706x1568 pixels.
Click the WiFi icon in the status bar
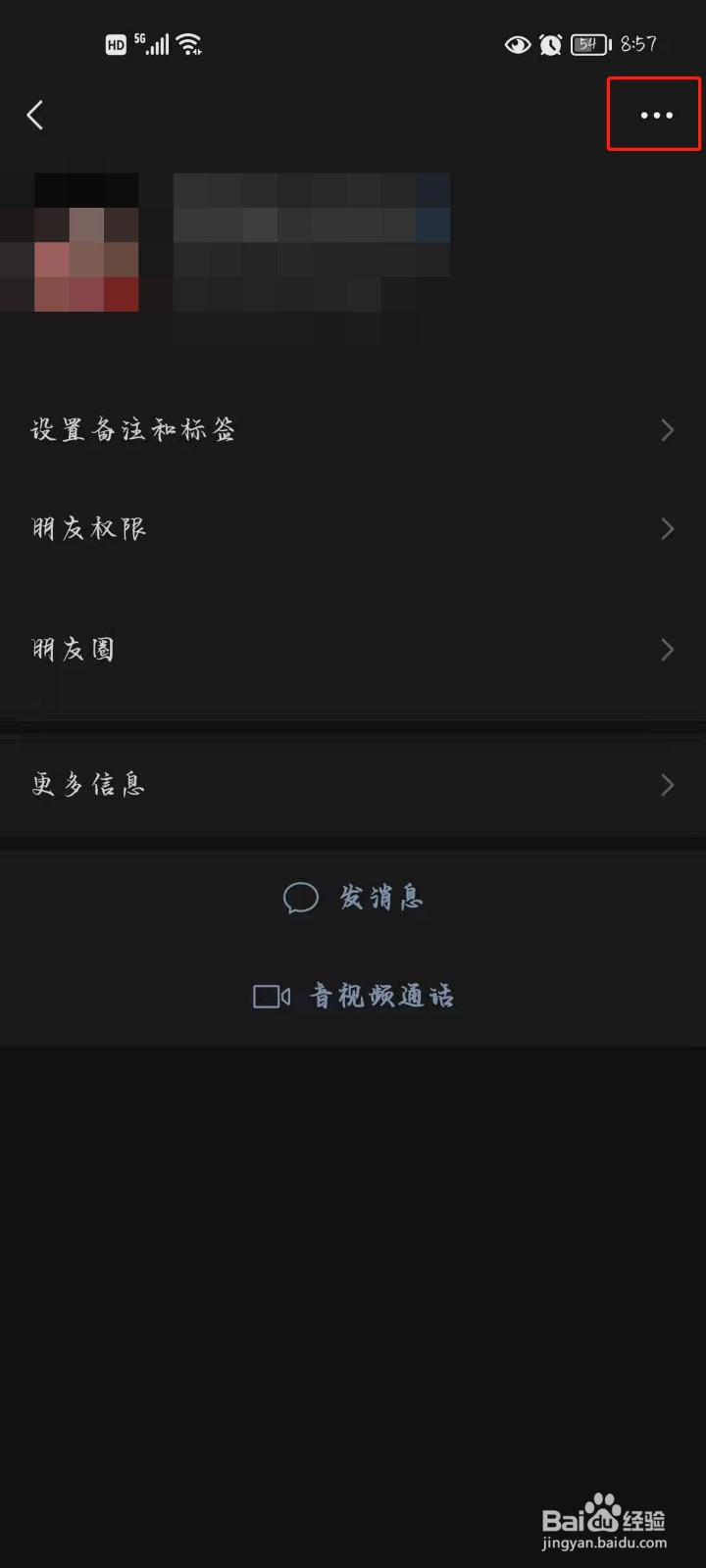[x=189, y=43]
